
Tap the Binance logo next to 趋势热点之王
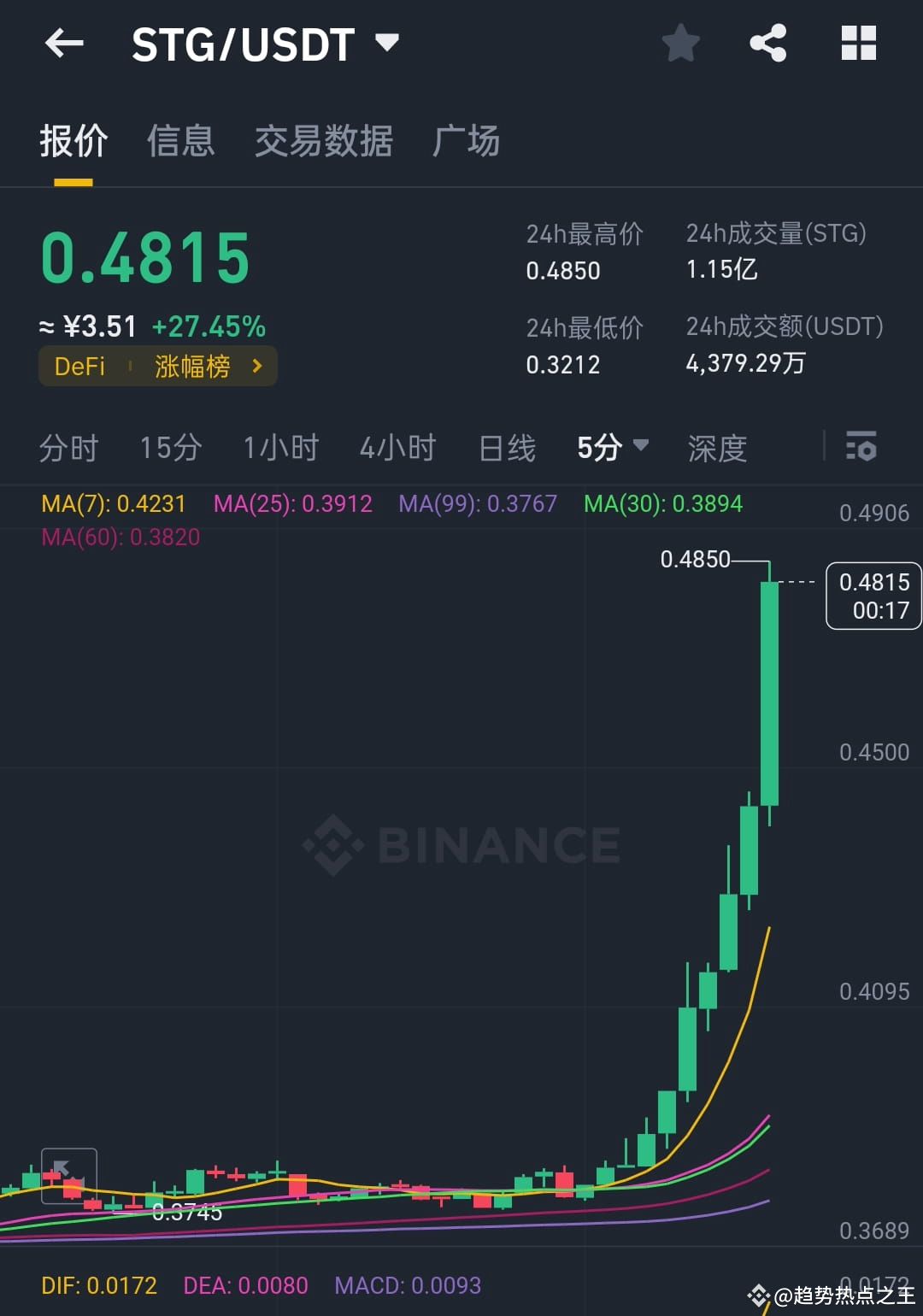759,1295
